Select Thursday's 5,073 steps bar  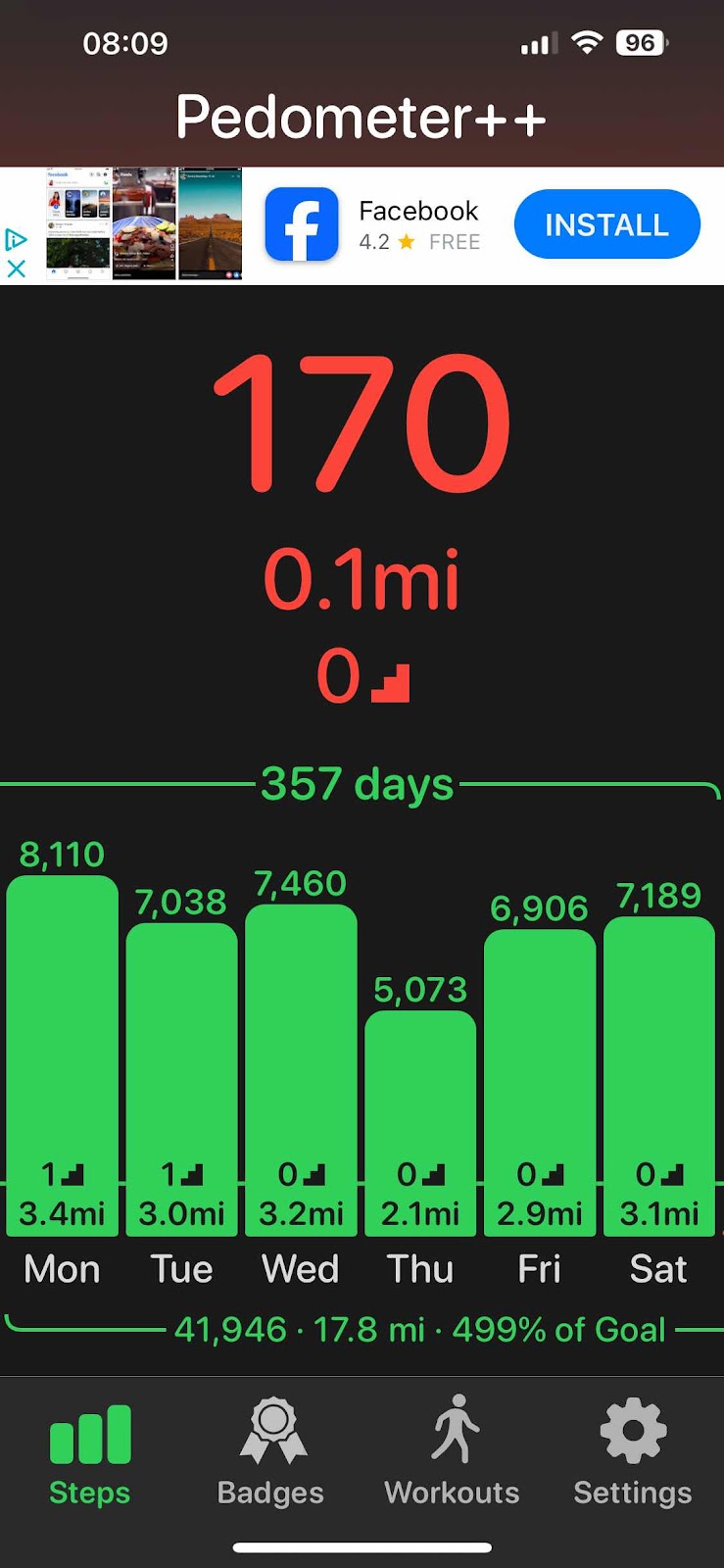tap(420, 1123)
